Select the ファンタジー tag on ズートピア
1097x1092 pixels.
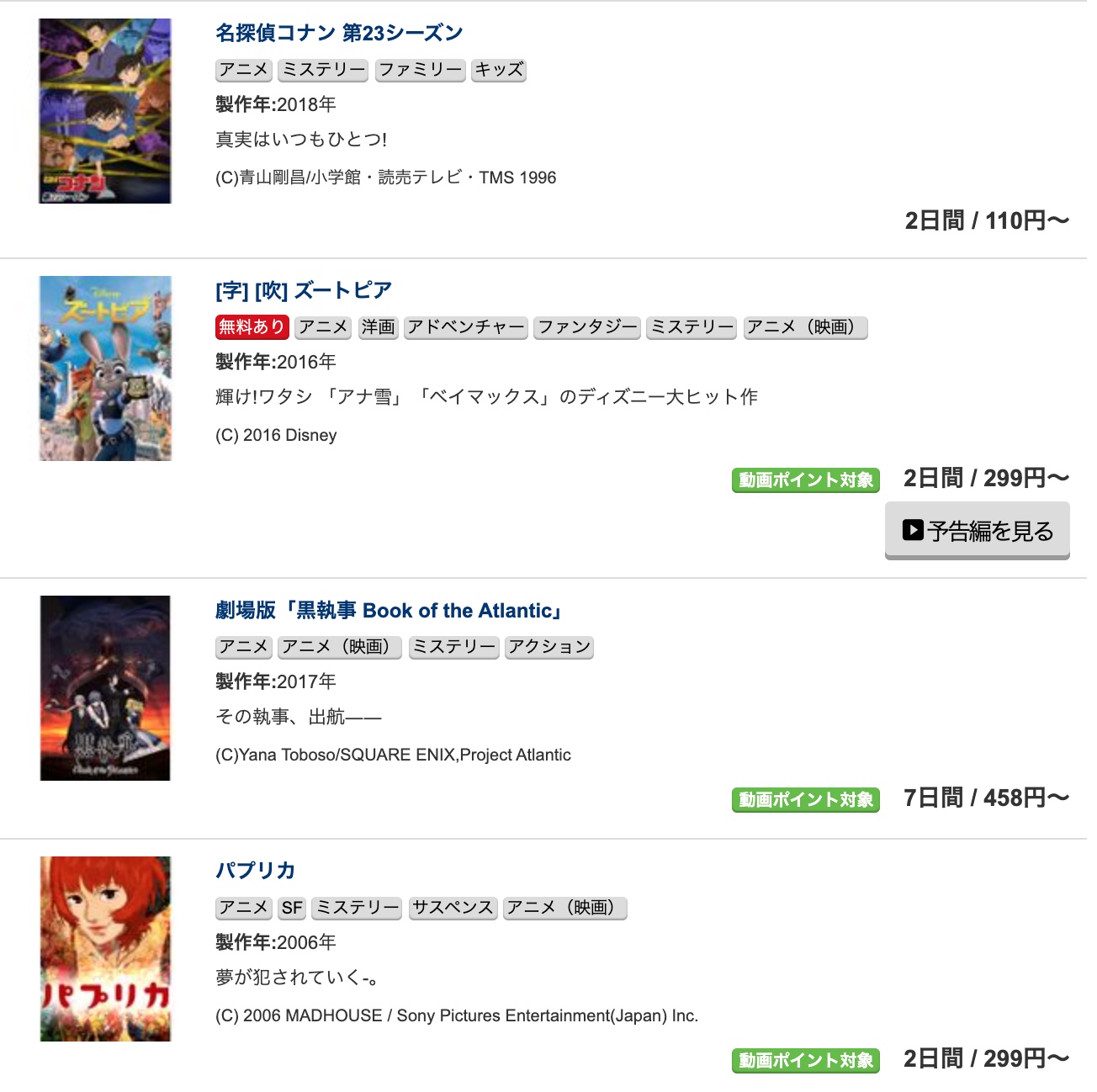pos(587,327)
